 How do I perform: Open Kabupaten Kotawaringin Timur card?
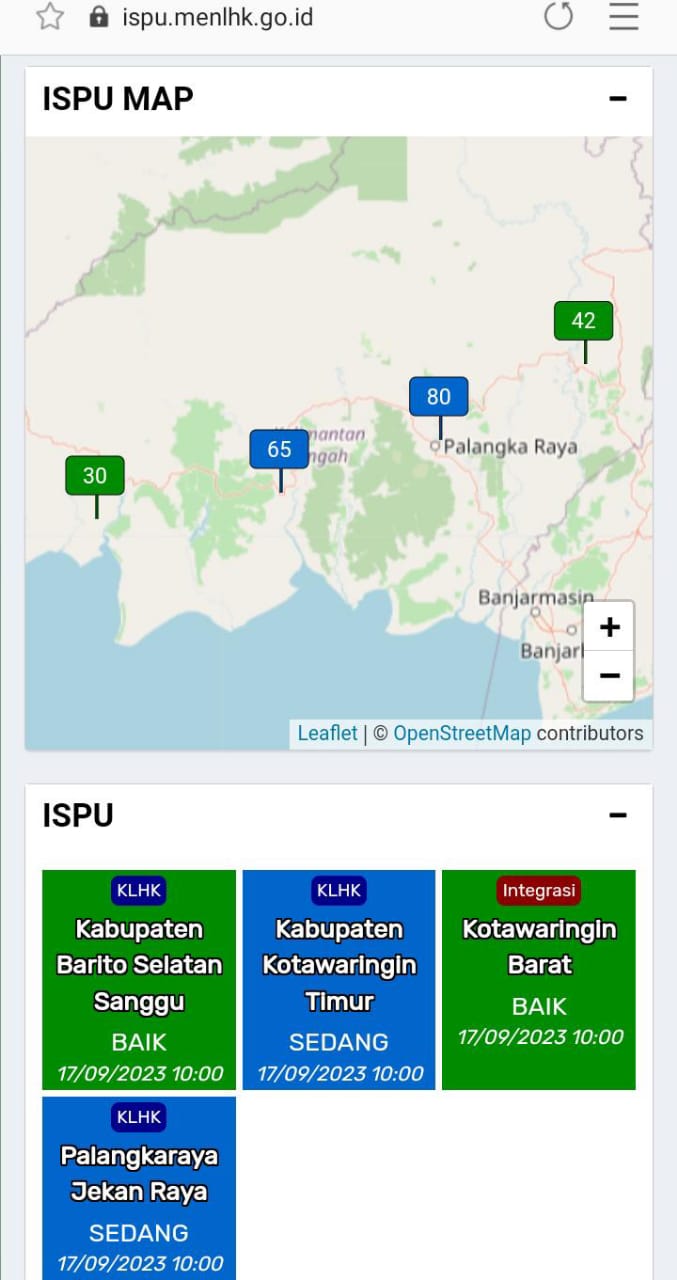[x=339, y=980]
